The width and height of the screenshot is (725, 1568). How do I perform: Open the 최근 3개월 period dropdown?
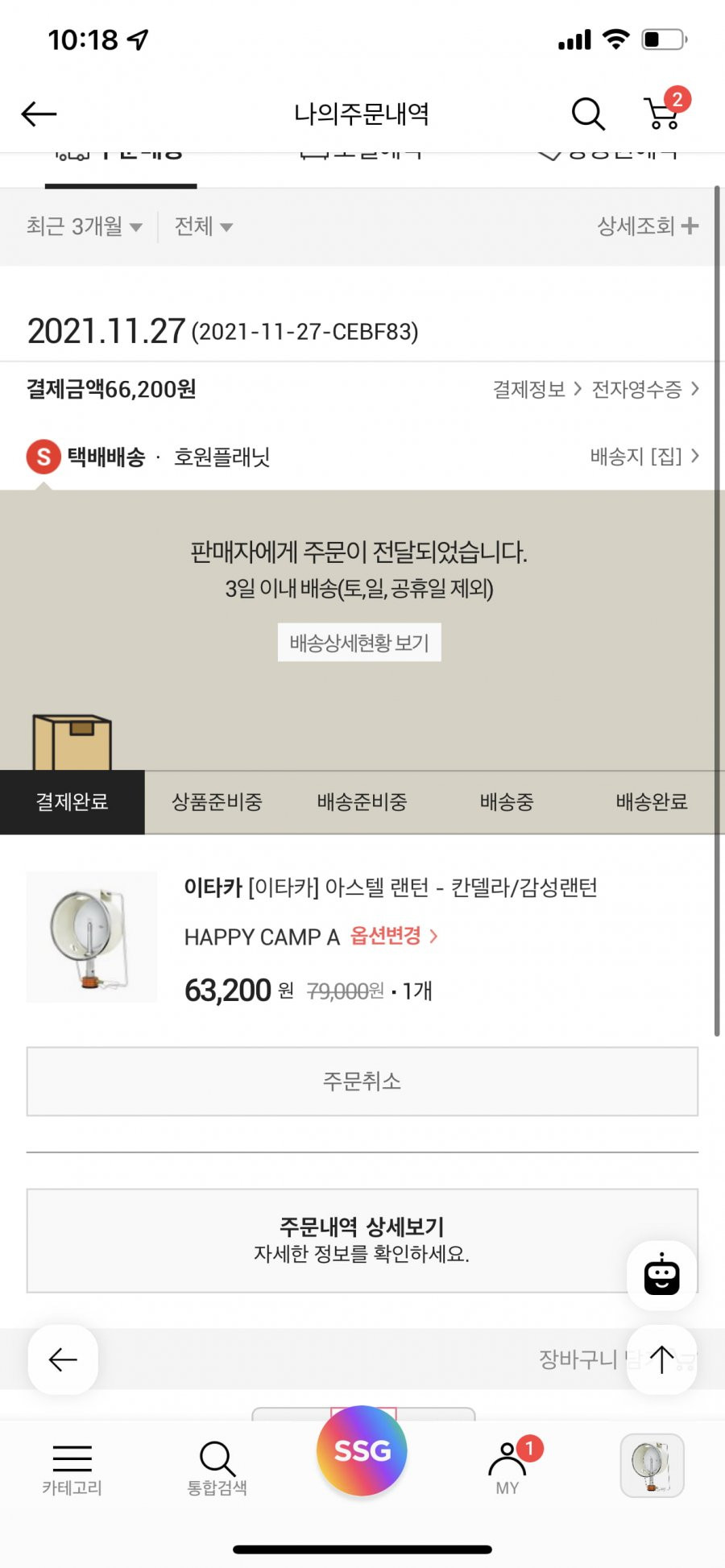coord(84,226)
